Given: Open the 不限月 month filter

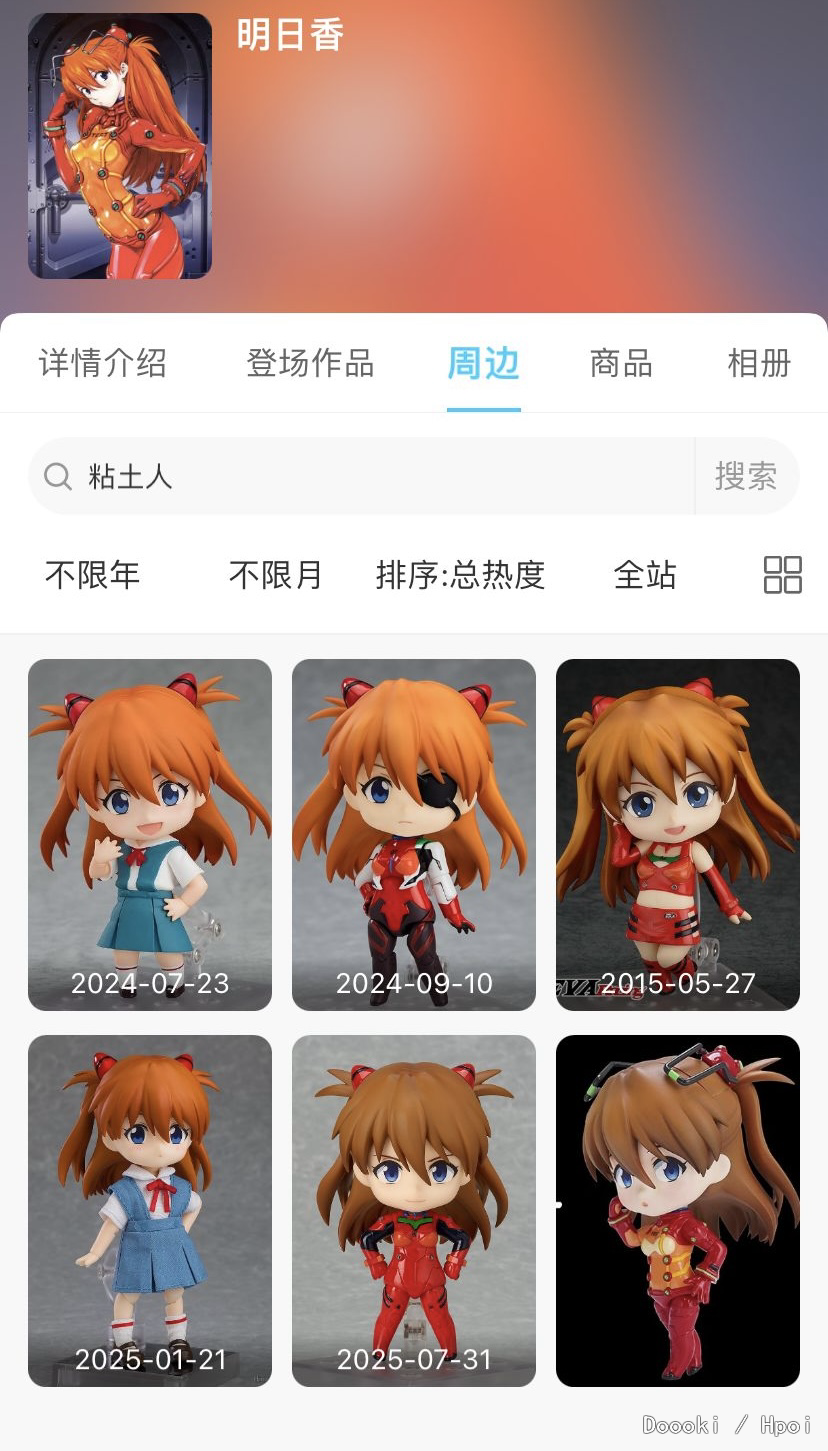Looking at the screenshot, I should coord(275,575).
